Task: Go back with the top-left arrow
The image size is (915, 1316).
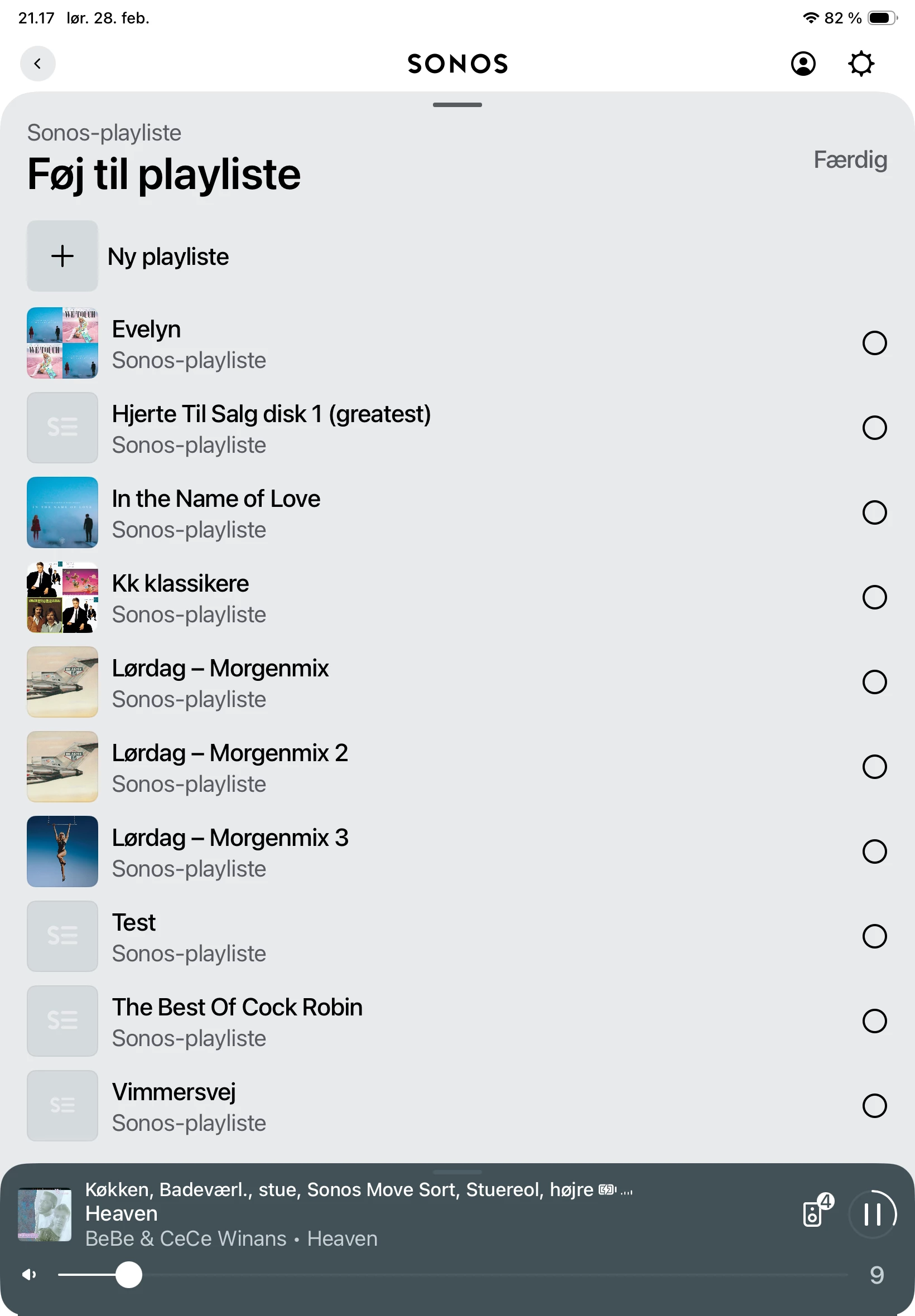Action: coord(38,64)
